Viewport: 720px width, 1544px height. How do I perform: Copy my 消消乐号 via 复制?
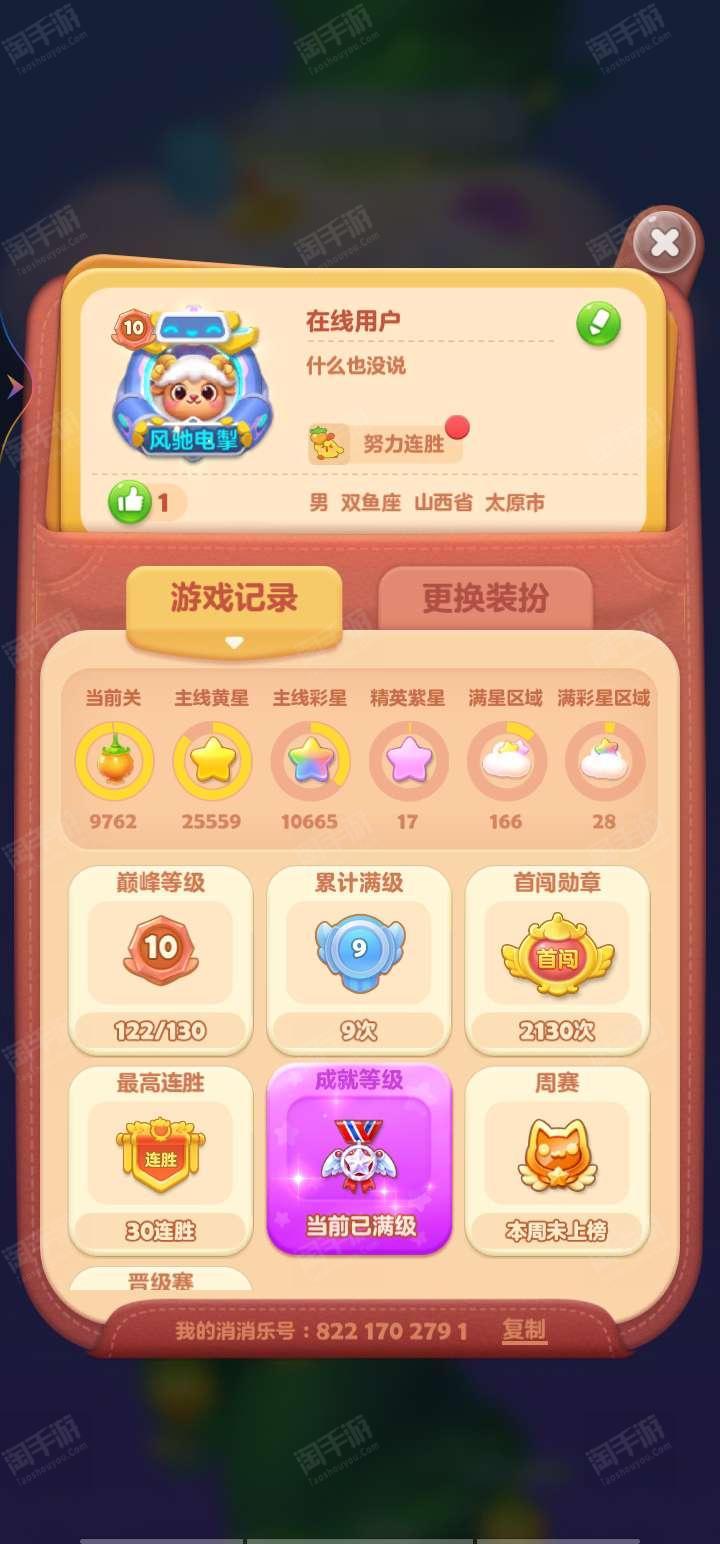tap(524, 1330)
